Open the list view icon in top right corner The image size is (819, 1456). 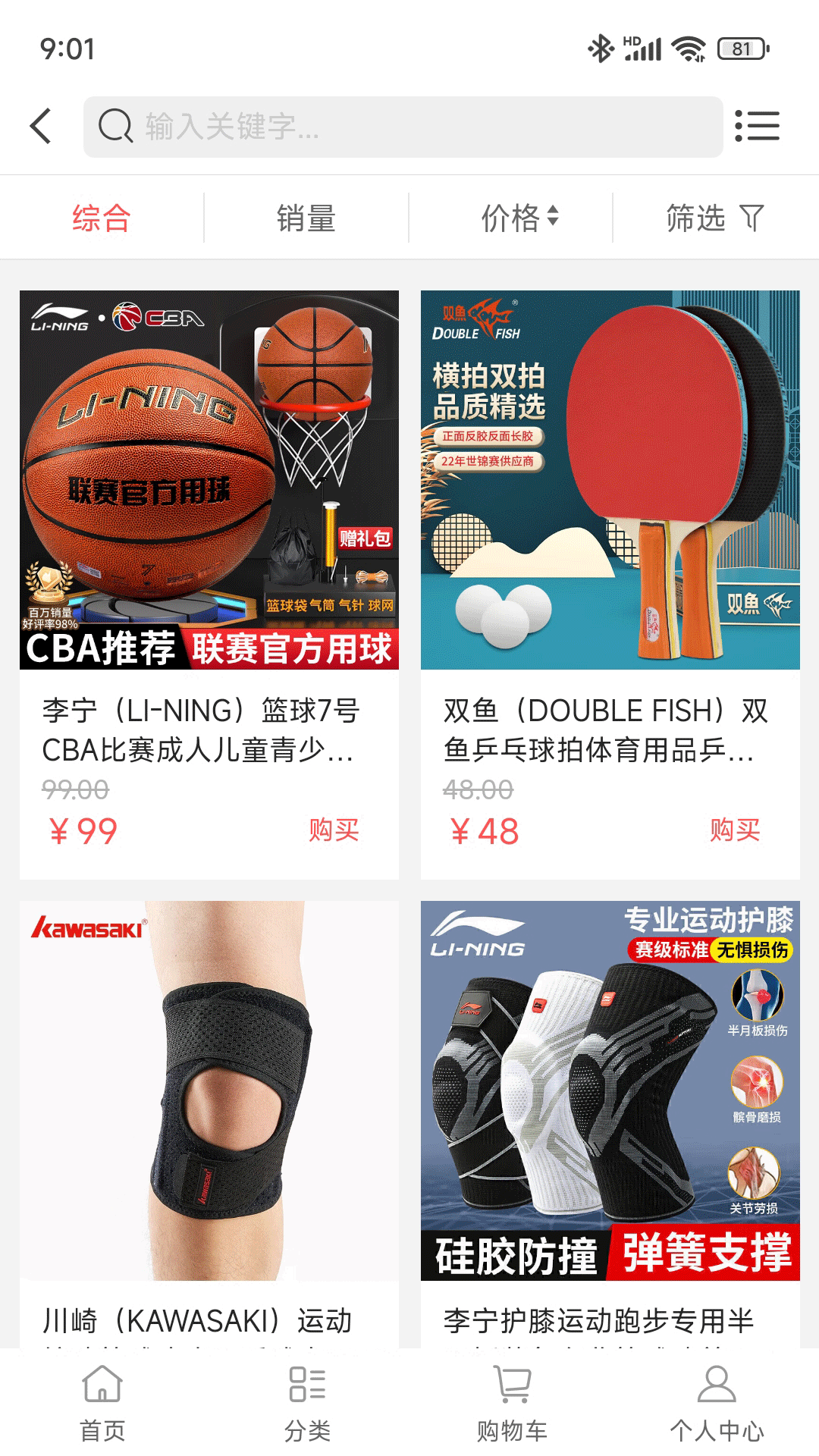pyautogui.click(x=758, y=125)
